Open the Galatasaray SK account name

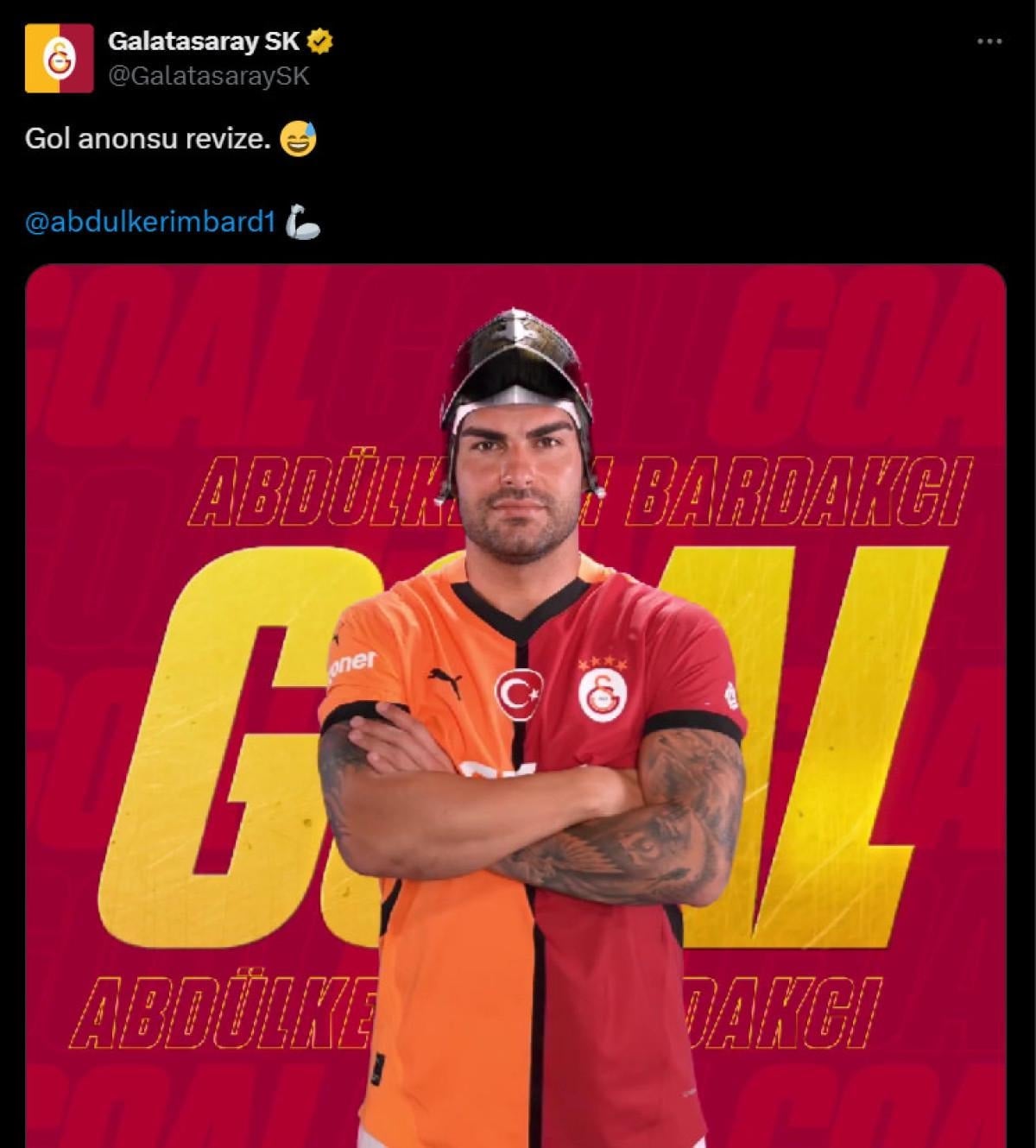click(x=204, y=41)
